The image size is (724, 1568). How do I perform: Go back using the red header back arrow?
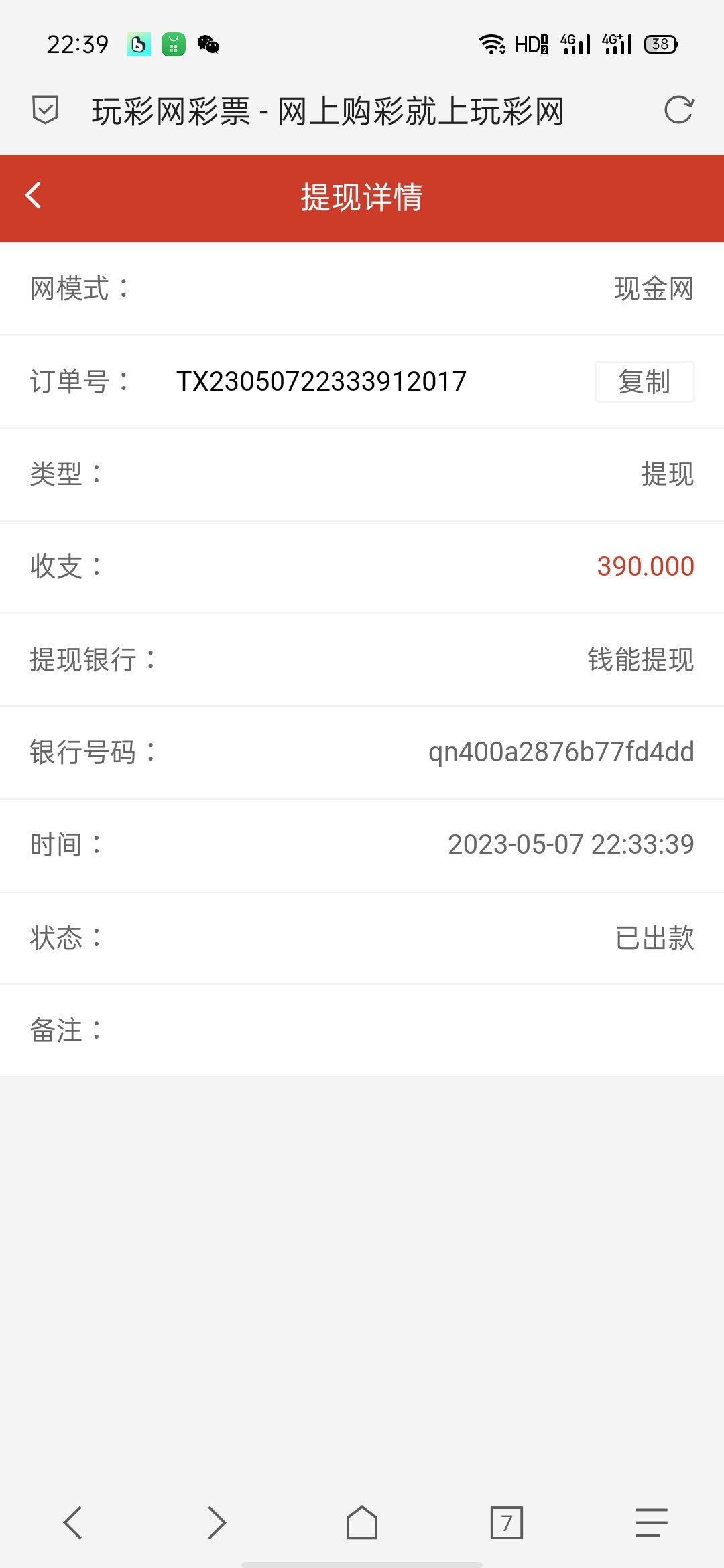[32, 196]
